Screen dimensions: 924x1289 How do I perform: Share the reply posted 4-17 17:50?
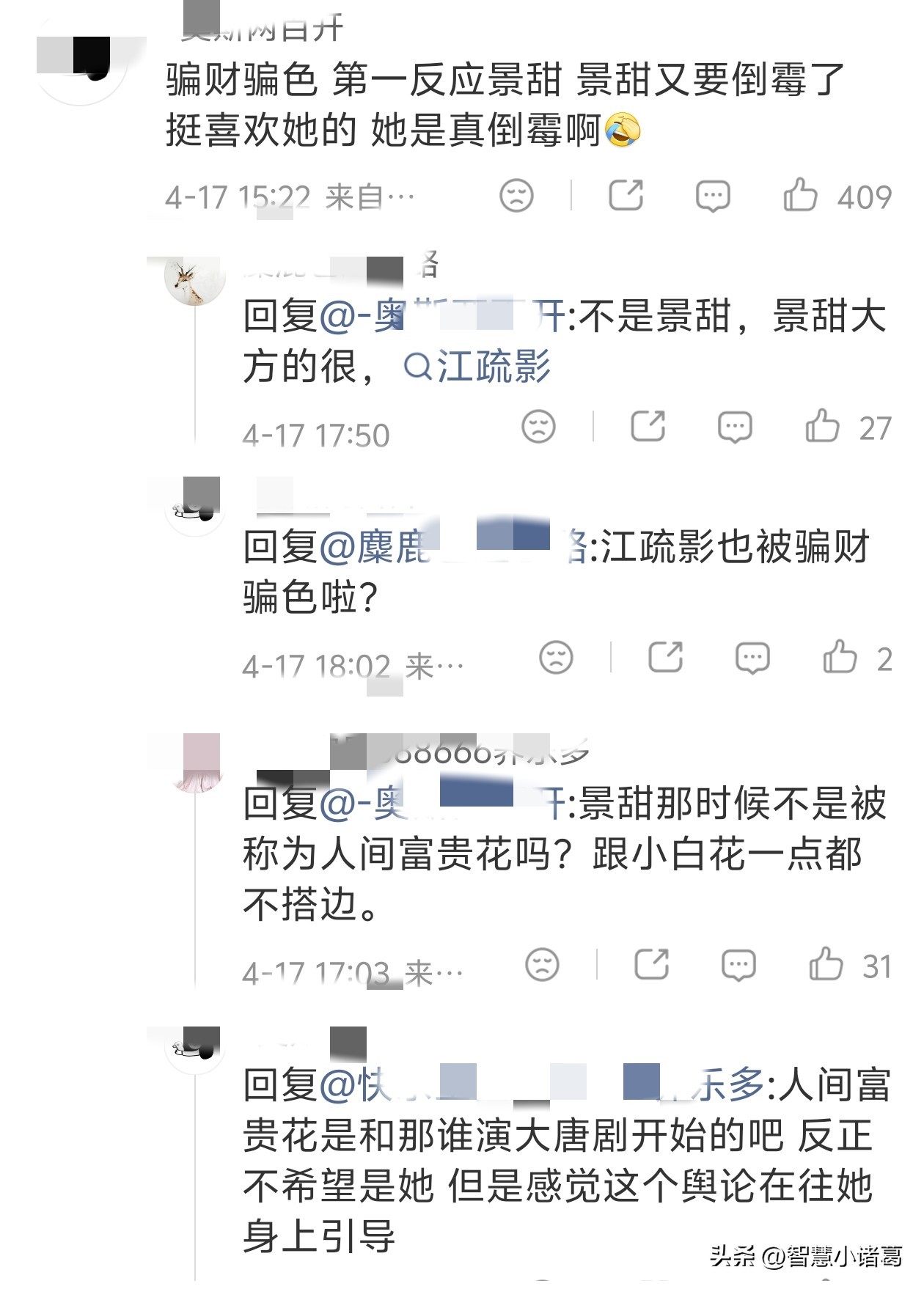(648, 426)
